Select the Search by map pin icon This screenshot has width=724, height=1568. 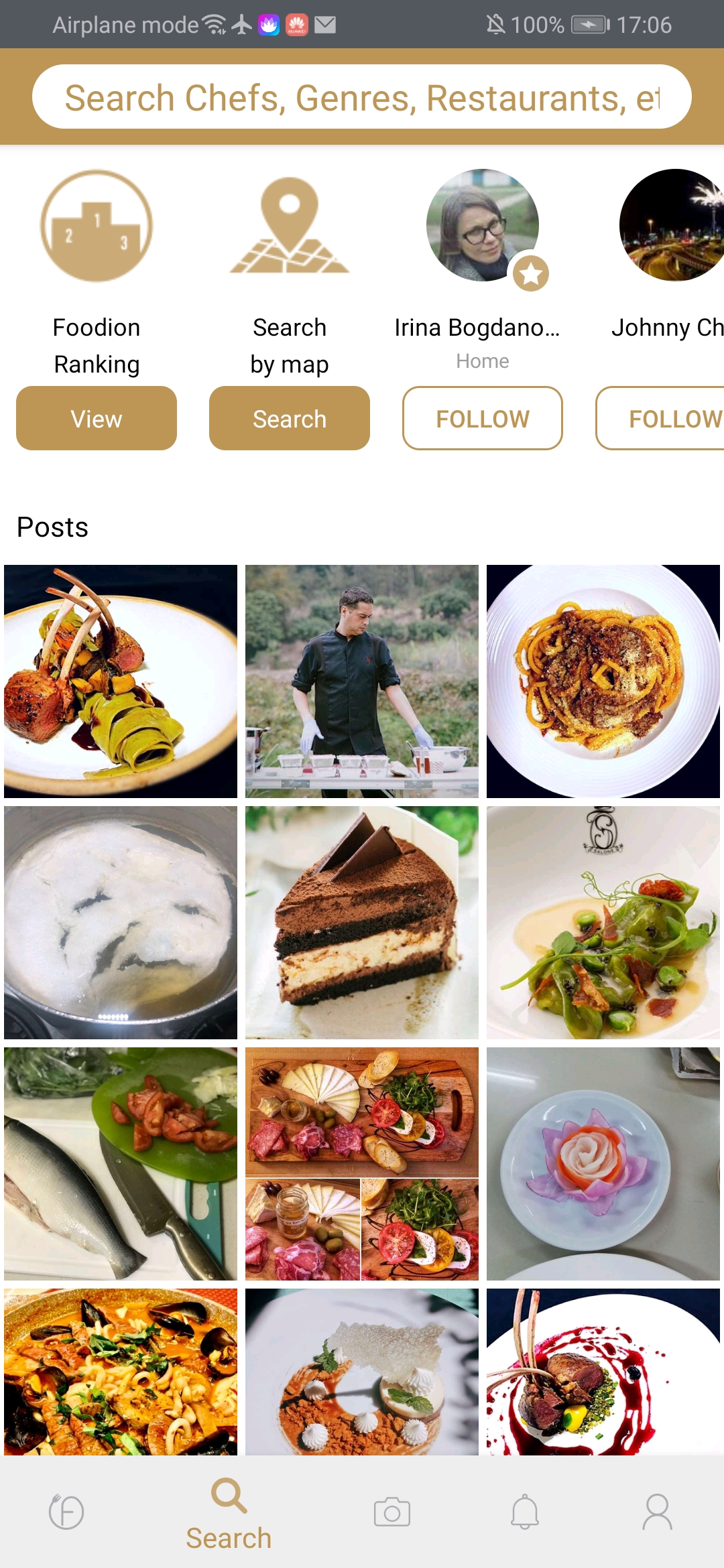(290, 226)
